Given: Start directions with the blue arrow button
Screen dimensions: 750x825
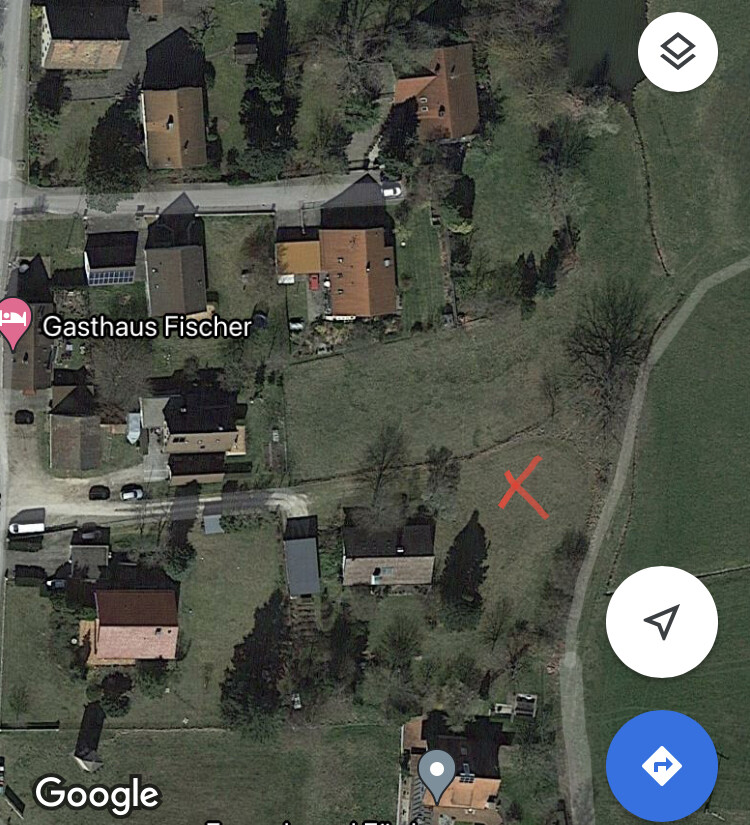Looking at the screenshot, I should point(661,766).
